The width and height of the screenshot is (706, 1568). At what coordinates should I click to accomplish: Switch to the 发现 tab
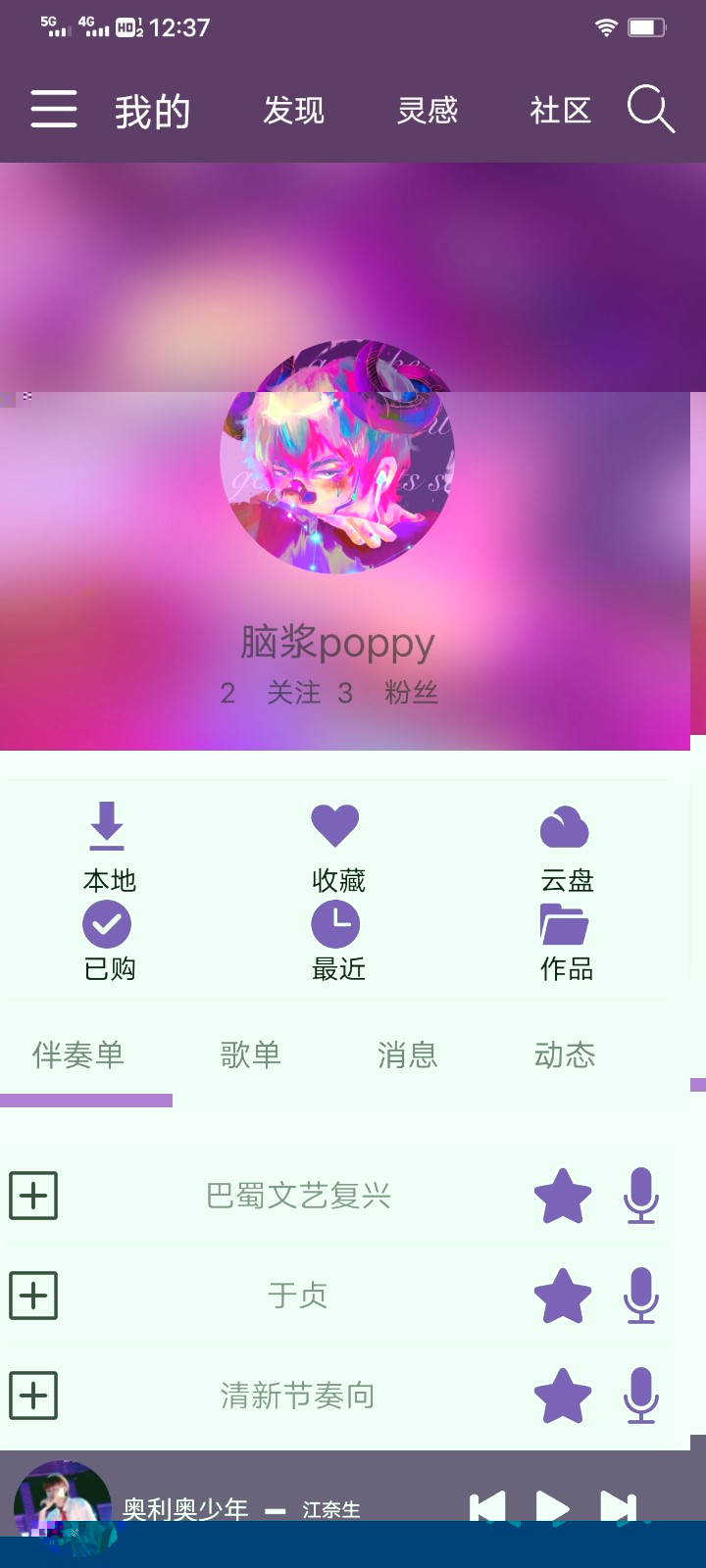point(293,111)
